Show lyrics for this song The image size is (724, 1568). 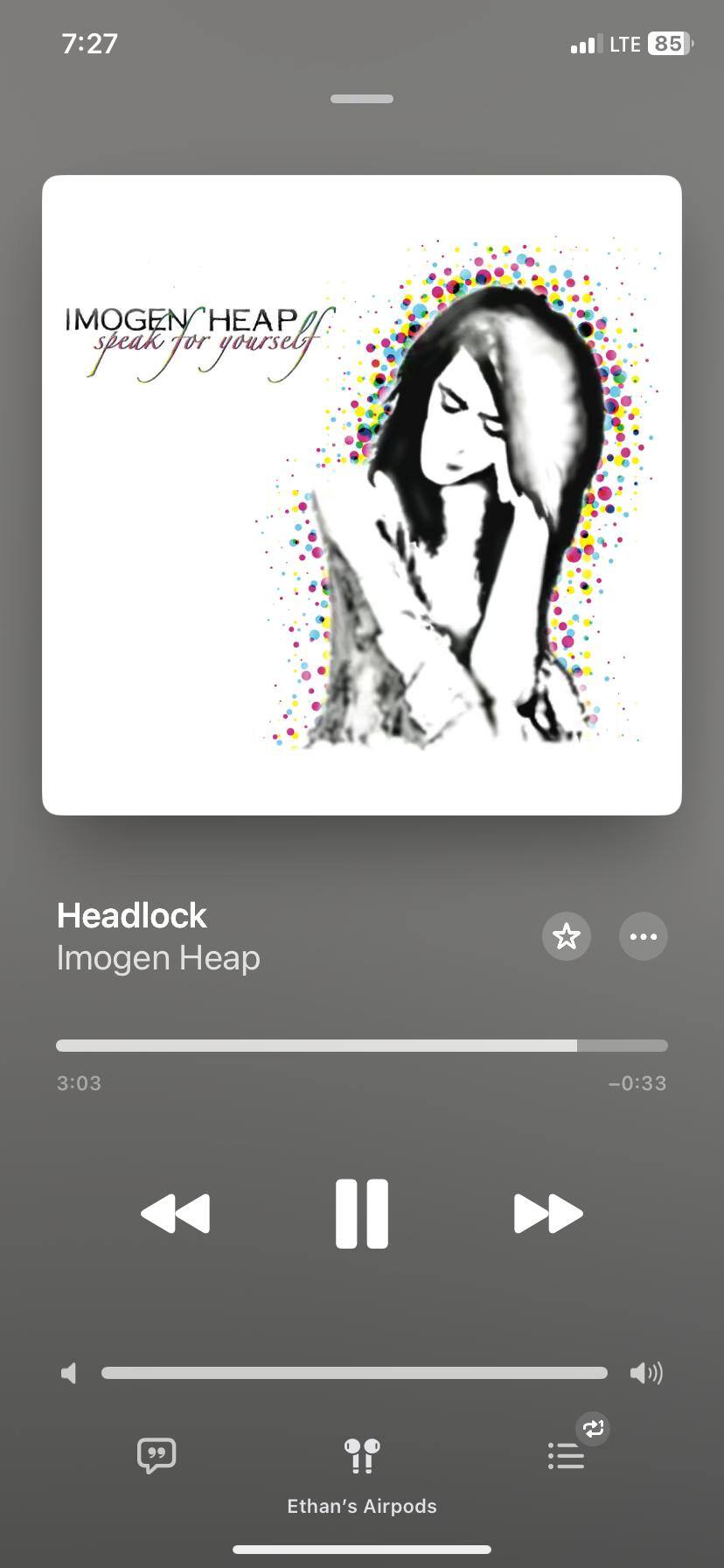(x=157, y=1455)
